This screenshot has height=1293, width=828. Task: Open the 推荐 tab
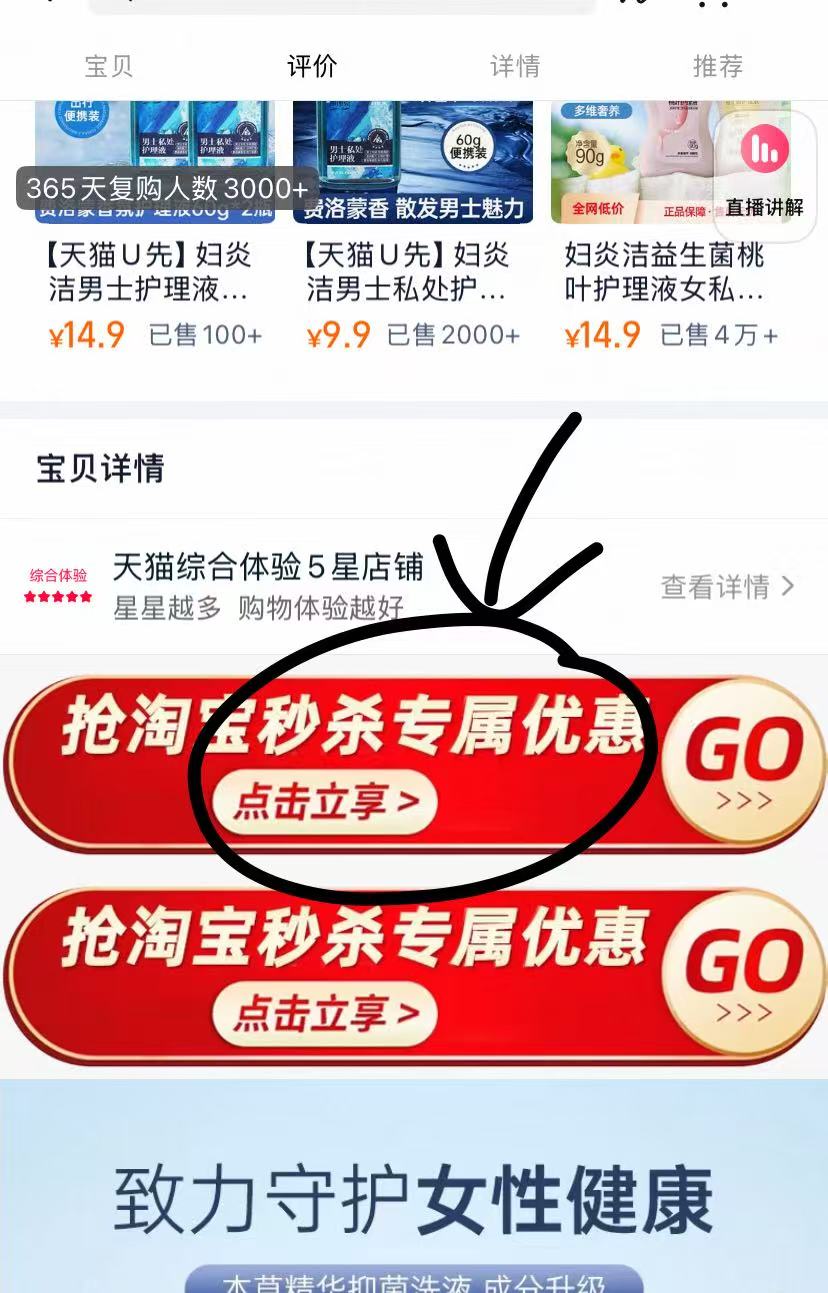pyautogui.click(x=716, y=66)
